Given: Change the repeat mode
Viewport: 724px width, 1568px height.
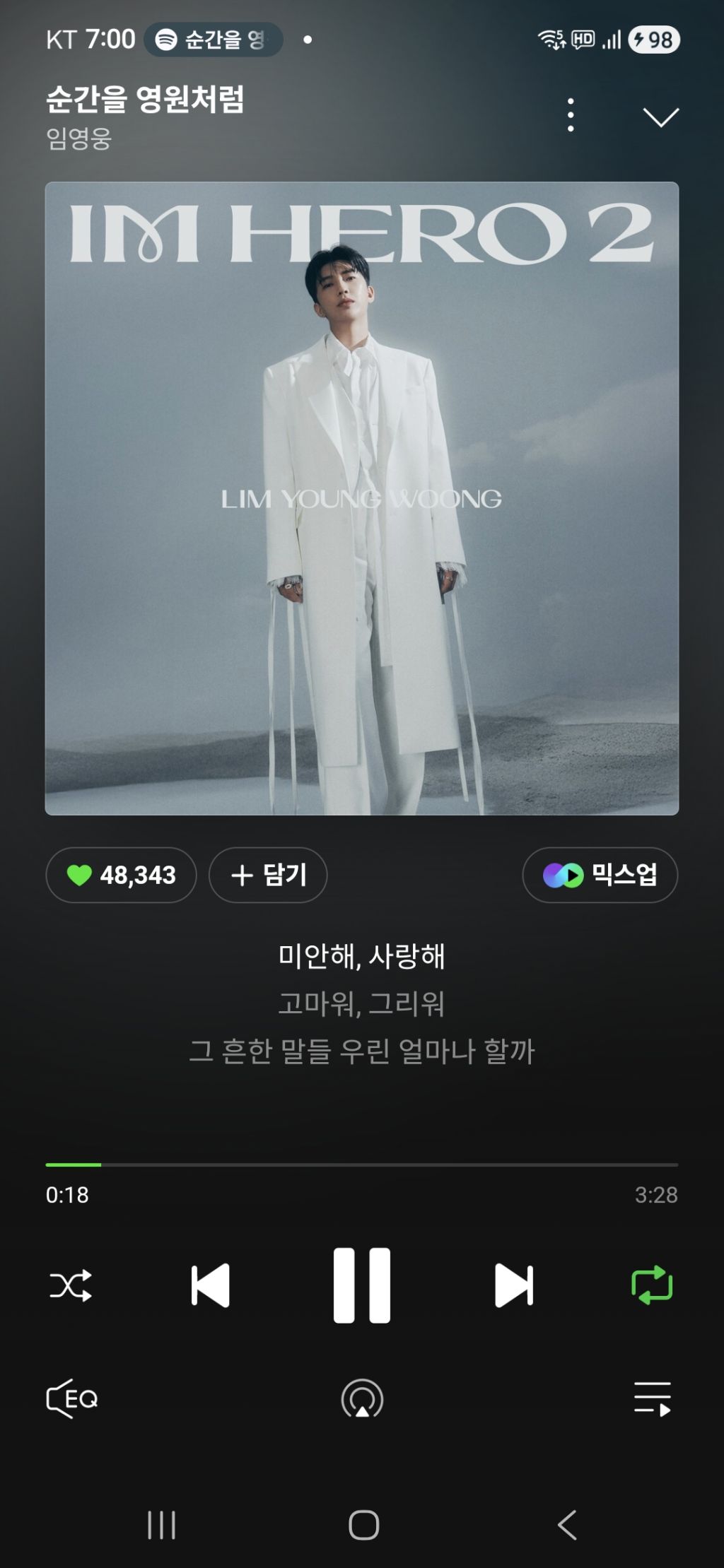Looking at the screenshot, I should coord(652,1285).
